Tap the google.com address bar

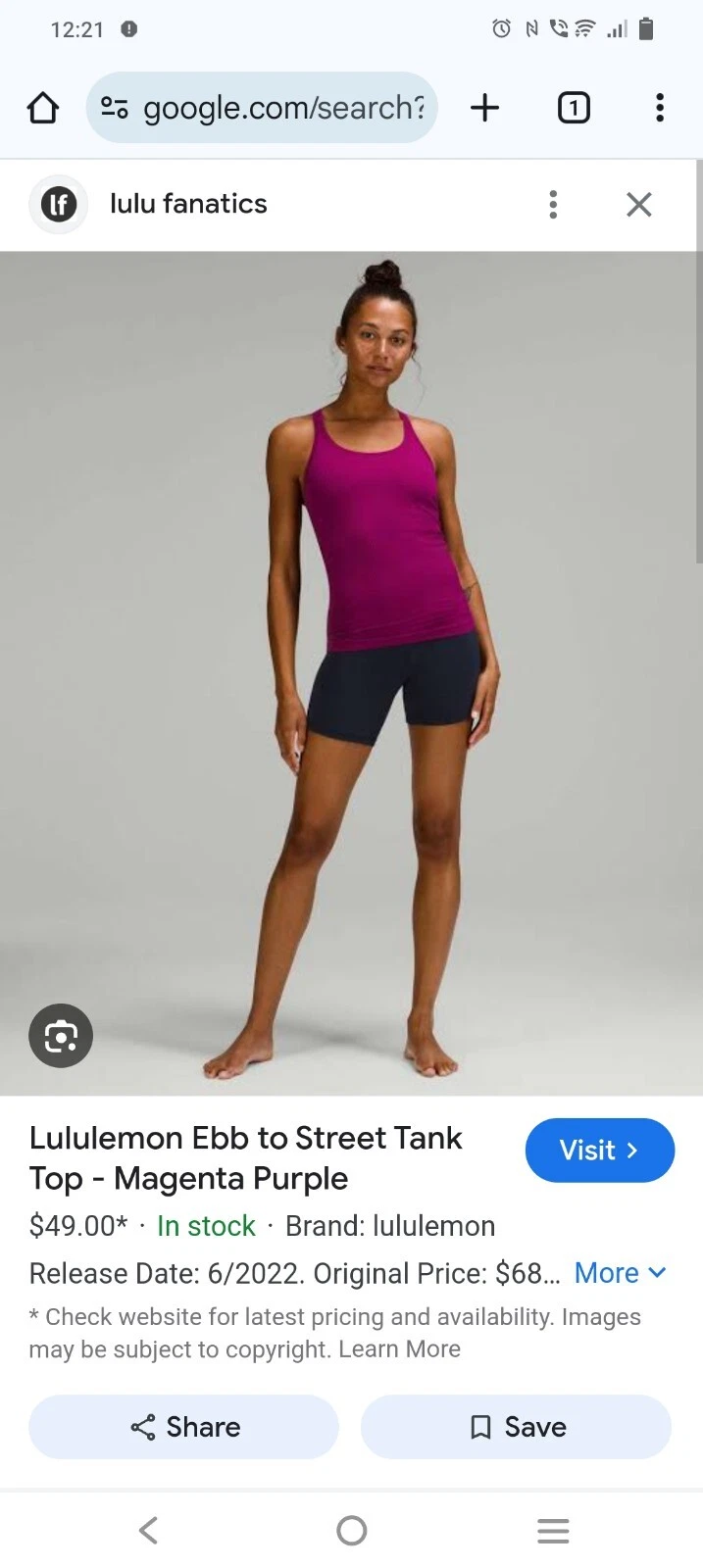[x=262, y=108]
